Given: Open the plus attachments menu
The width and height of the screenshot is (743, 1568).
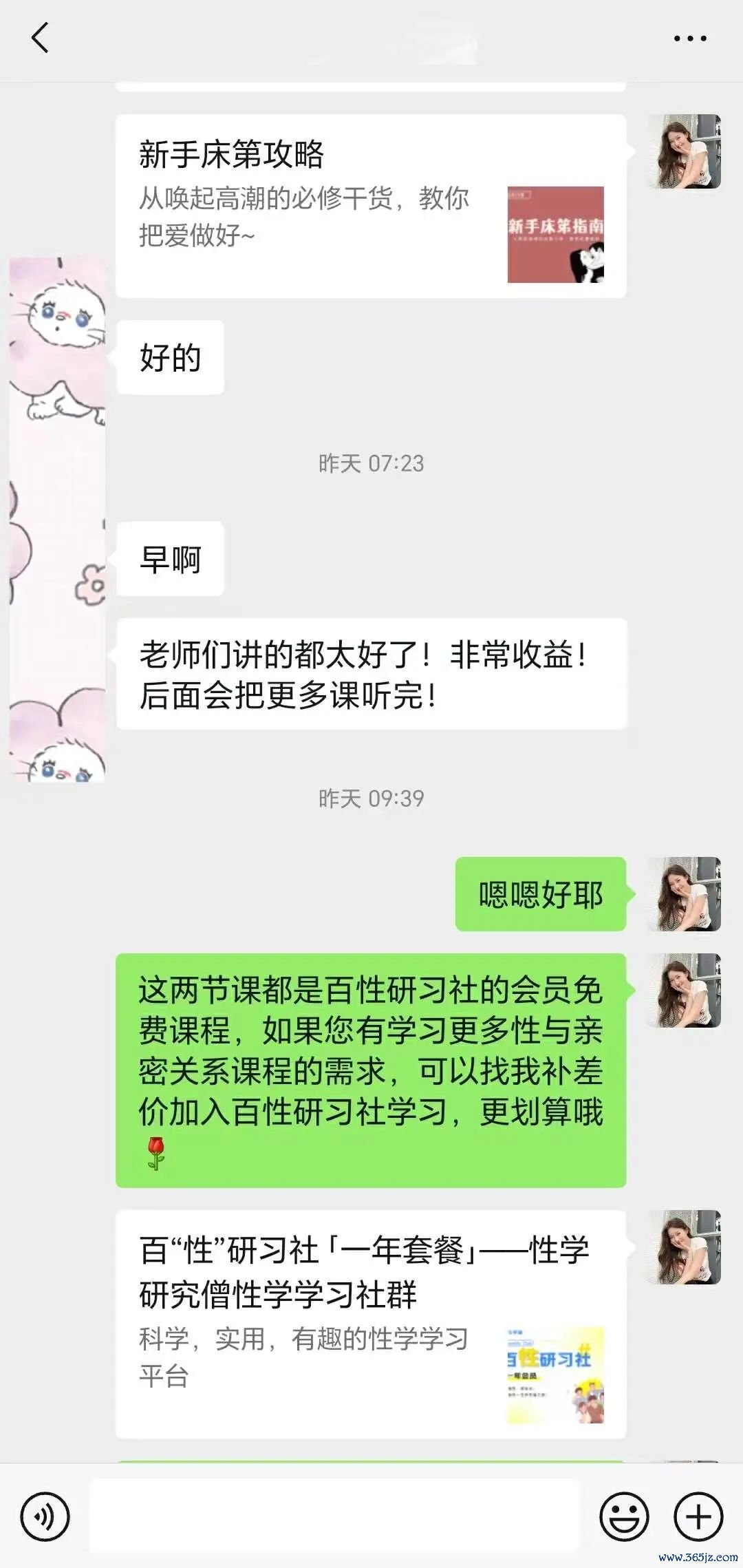Looking at the screenshot, I should click(x=698, y=1516).
